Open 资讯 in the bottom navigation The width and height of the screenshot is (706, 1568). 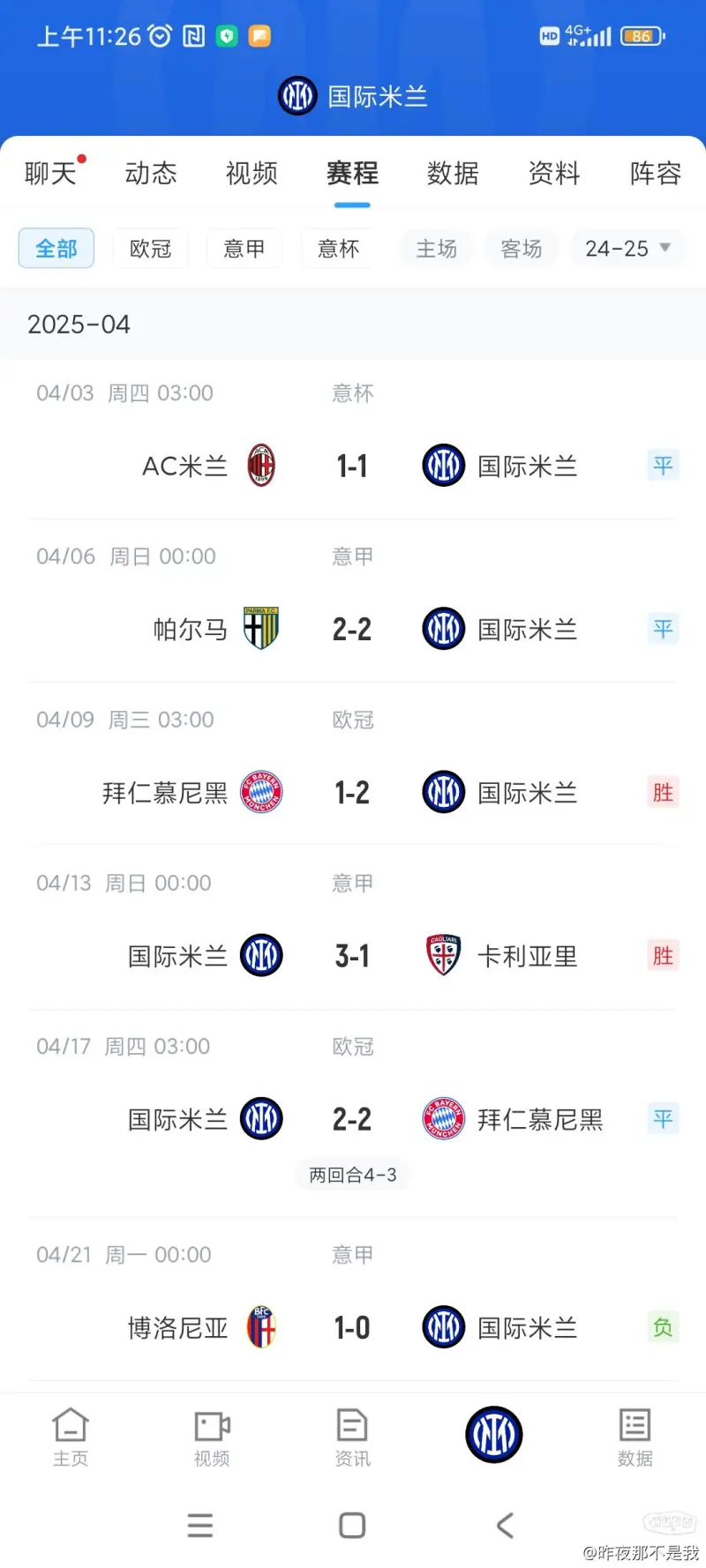pyautogui.click(x=352, y=1437)
